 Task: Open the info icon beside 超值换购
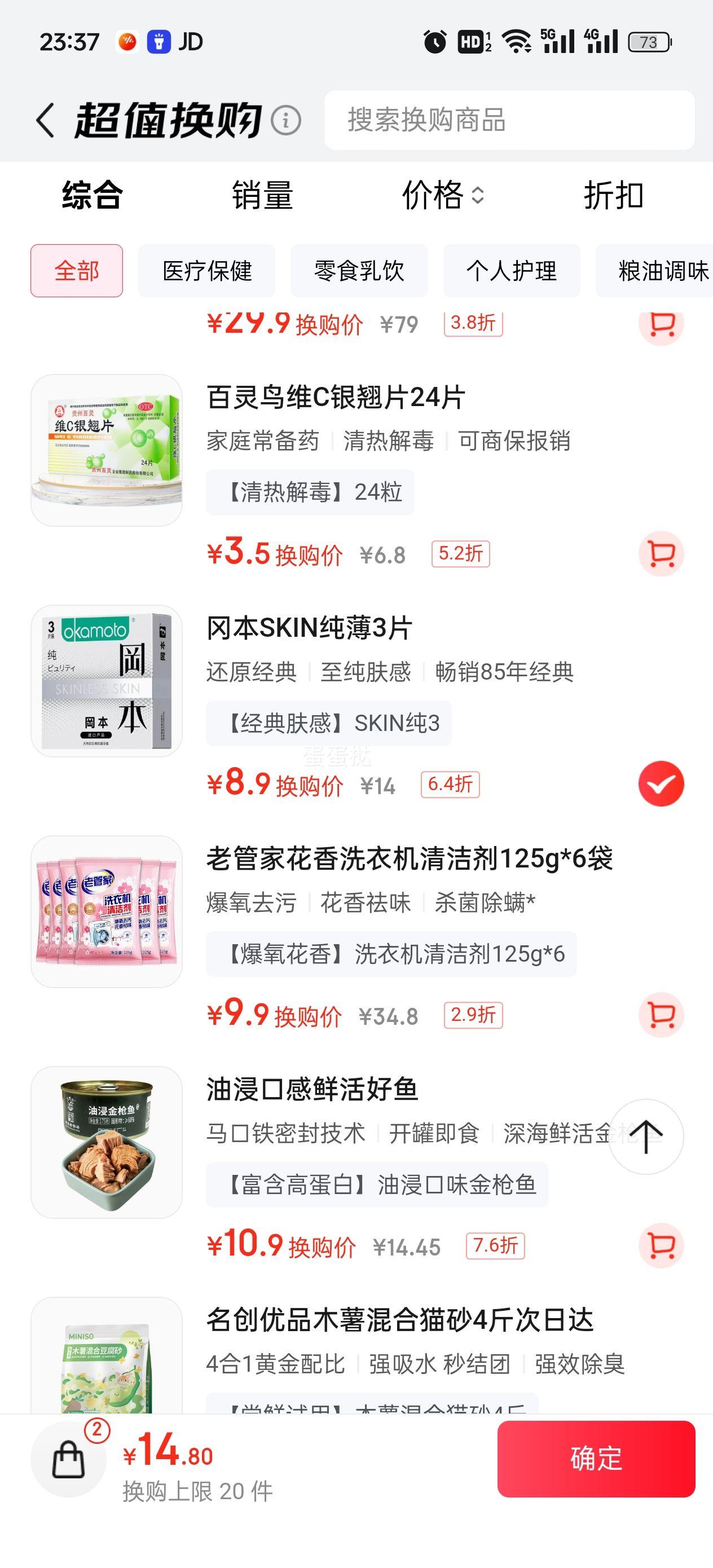coord(285,120)
